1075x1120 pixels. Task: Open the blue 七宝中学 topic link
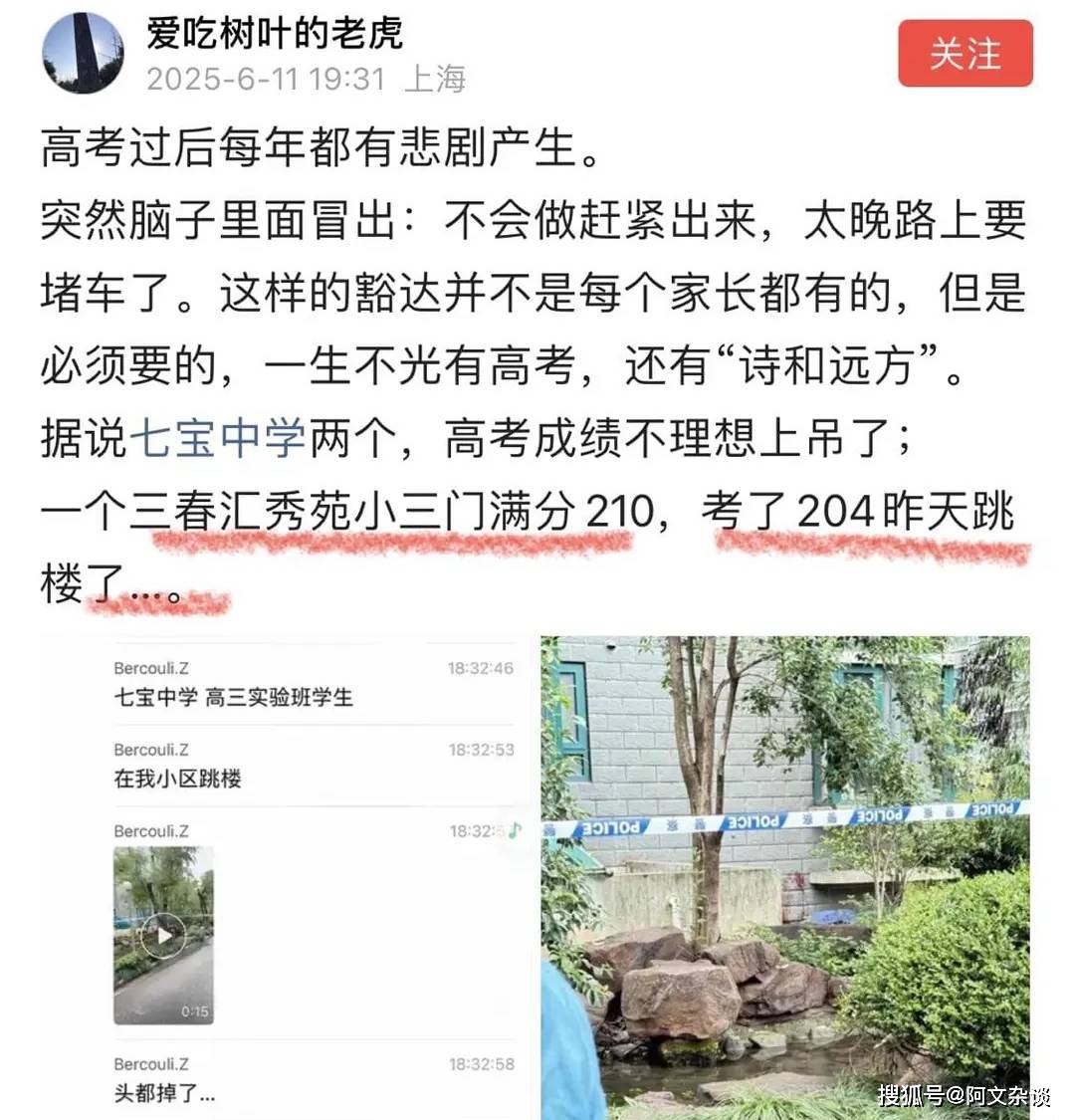click(218, 439)
